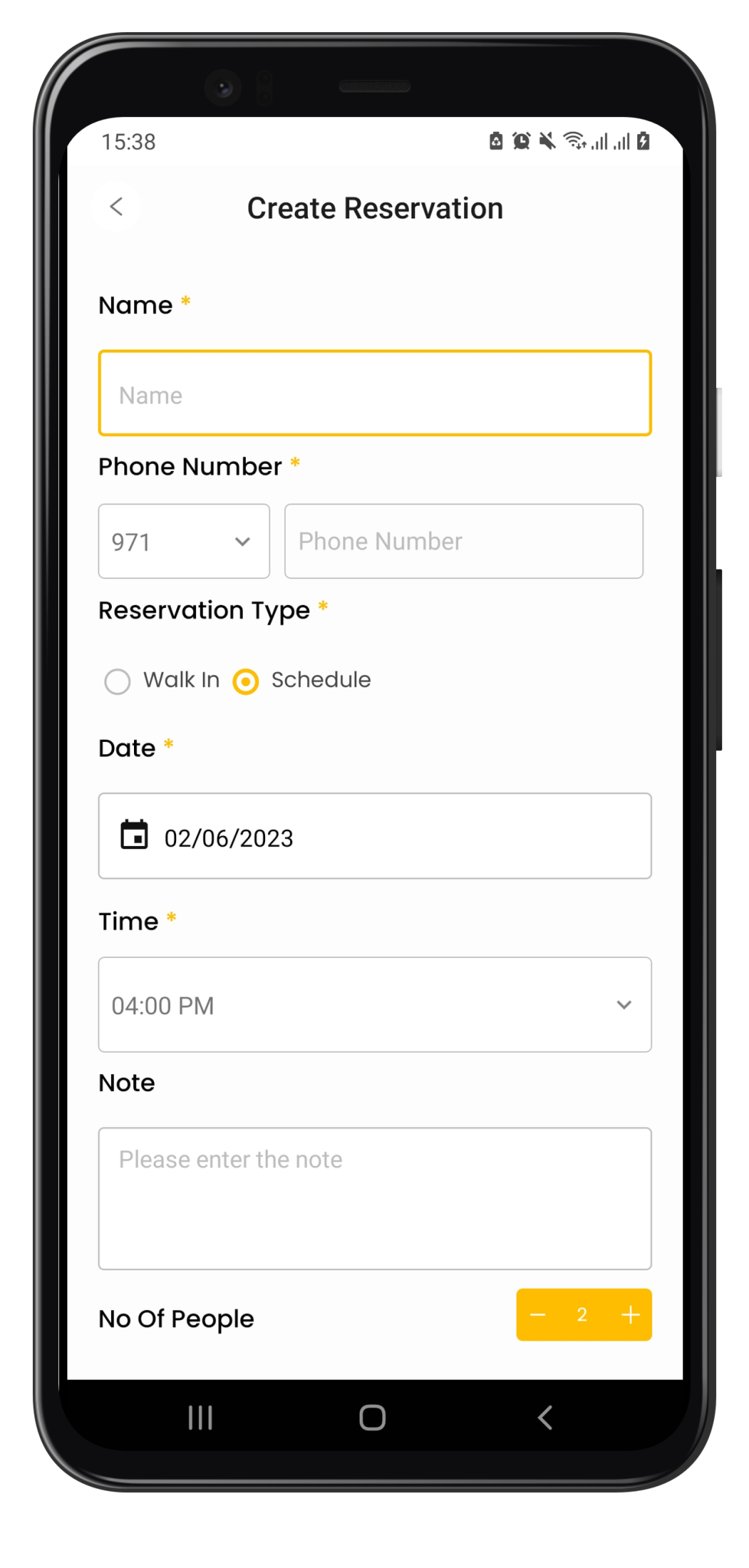Expand the 04:00 PM time dropdown

click(x=374, y=1004)
